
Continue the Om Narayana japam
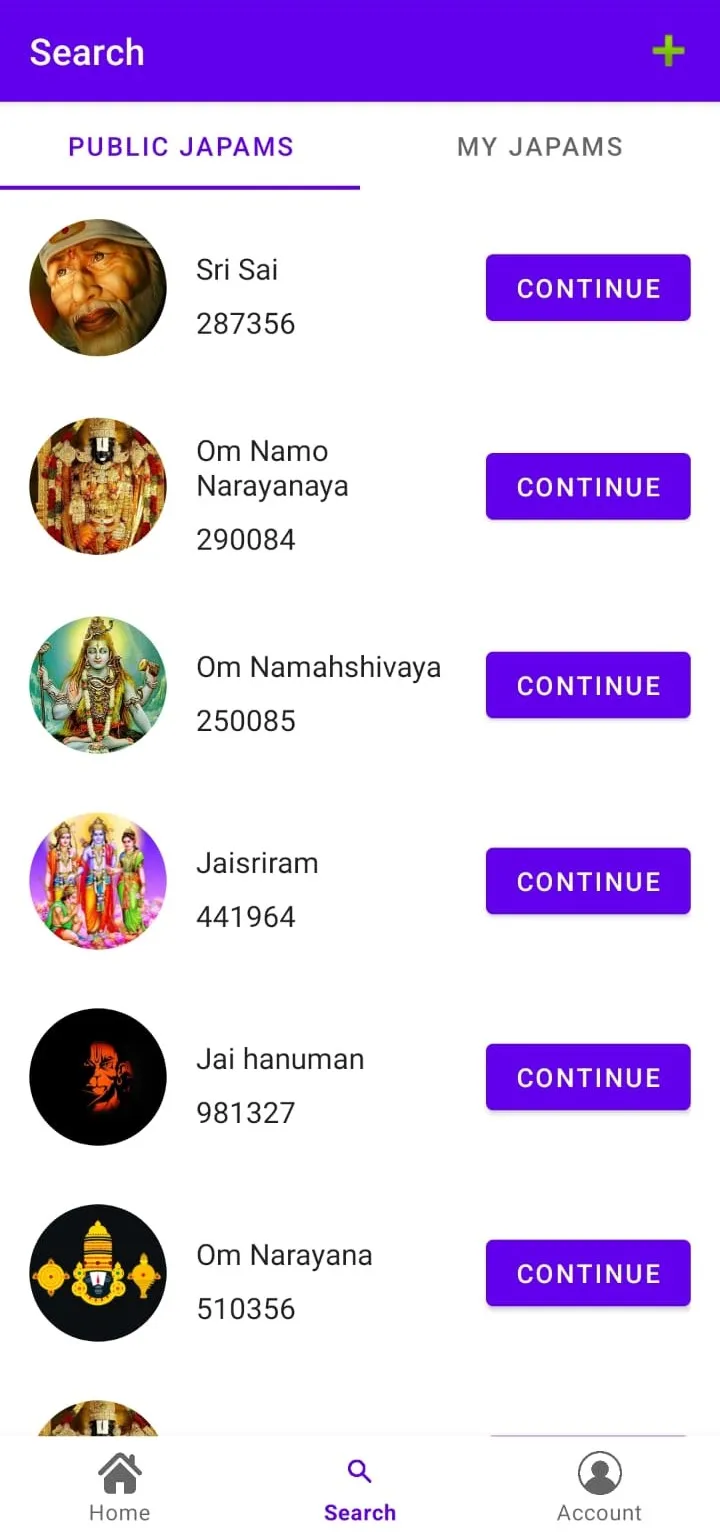point(588,1273)
